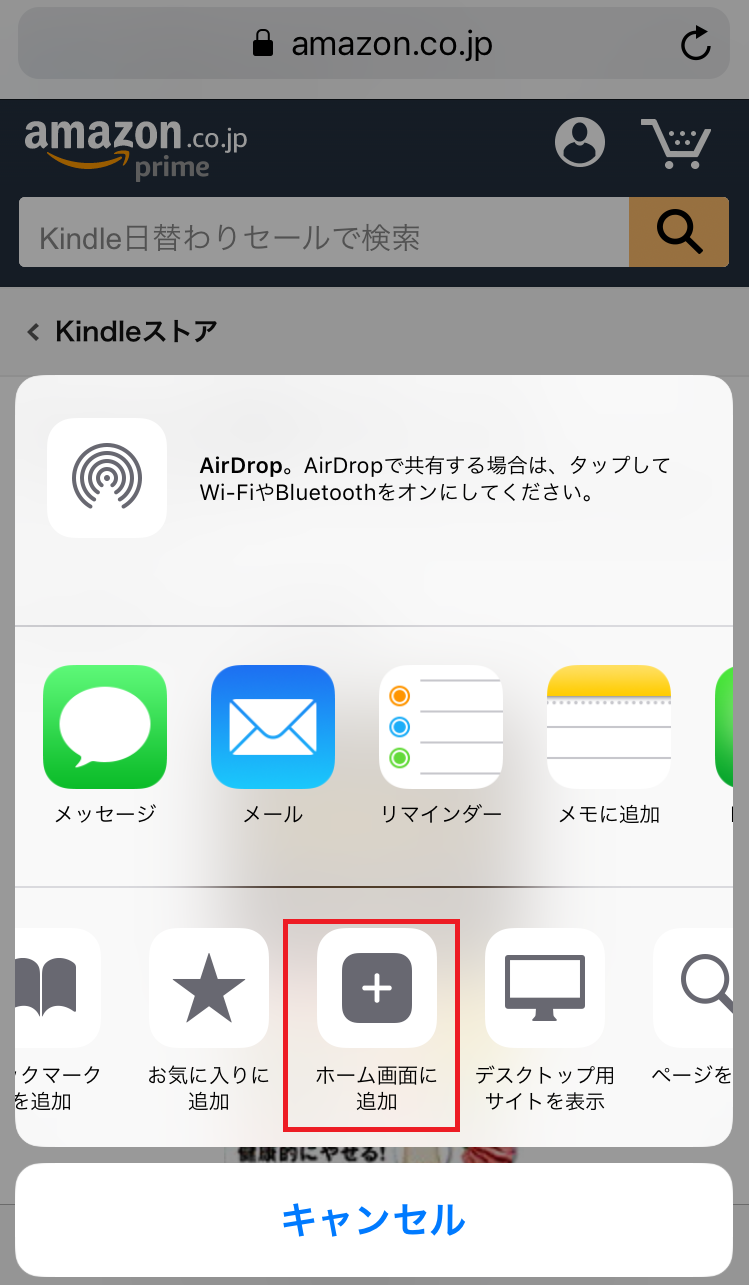Choose ホーム画面に追加 action
749x1285 pixels.
[377, 988]
